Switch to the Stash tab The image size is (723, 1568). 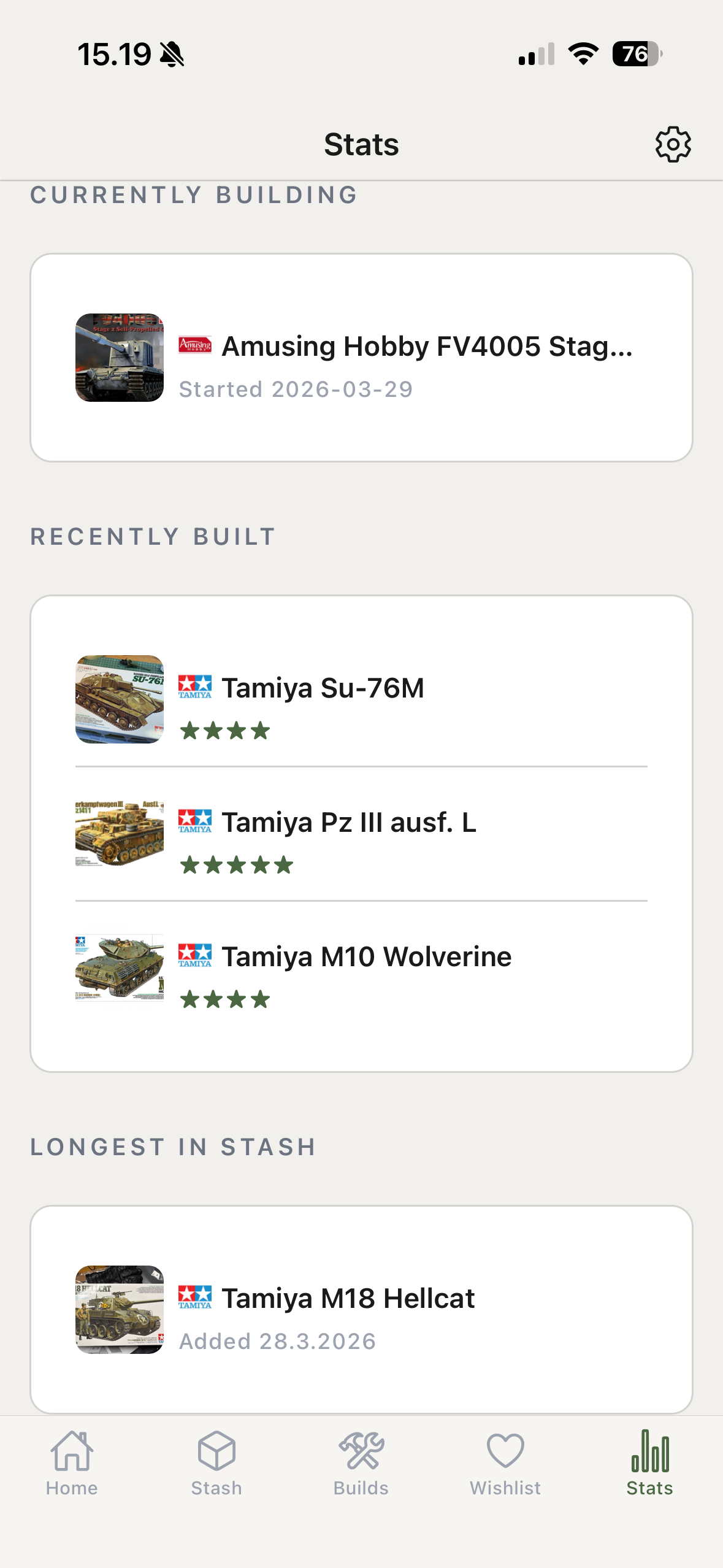tap(216, 1464)
